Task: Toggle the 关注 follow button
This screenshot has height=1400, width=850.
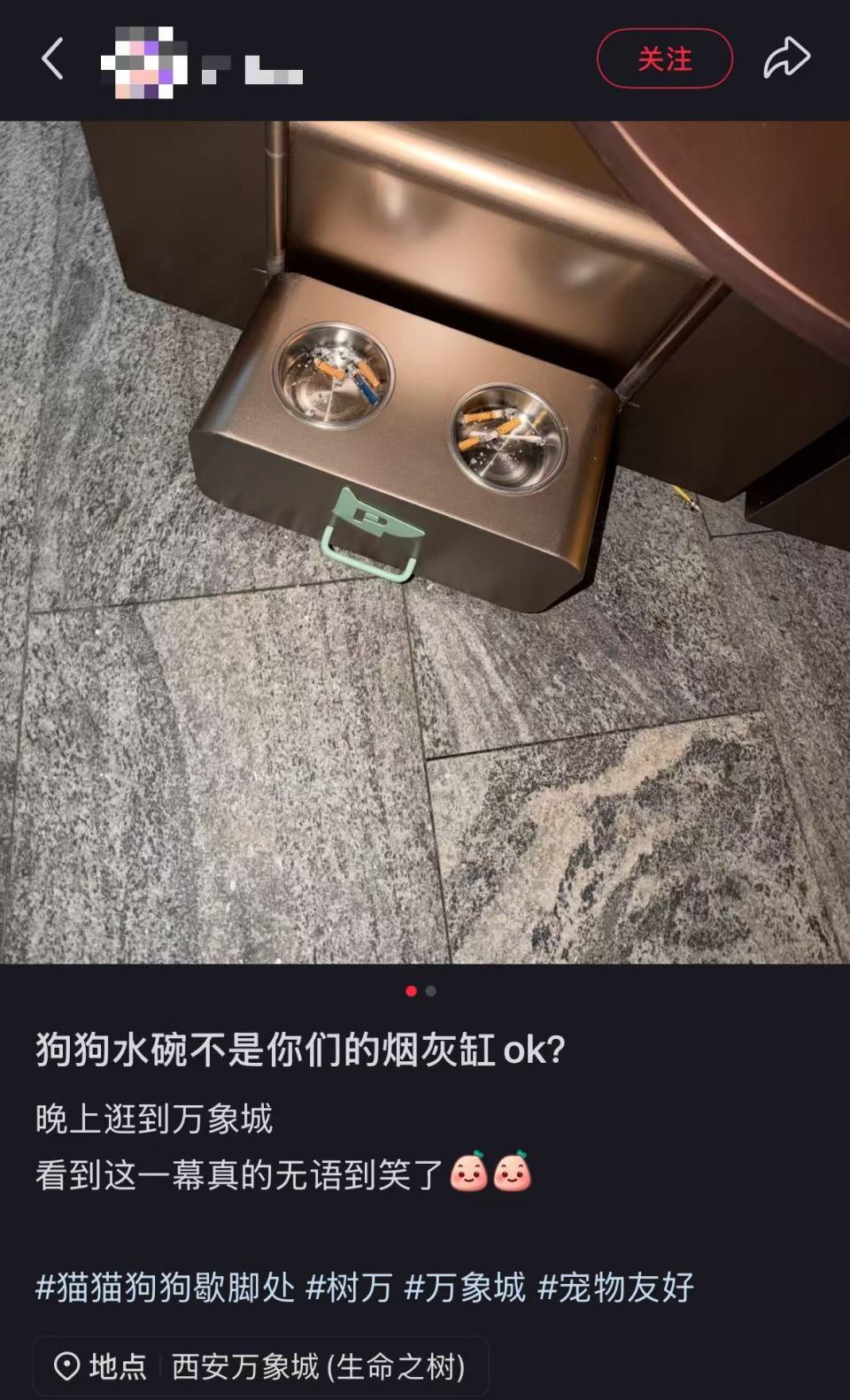Action: click(665, 58)
